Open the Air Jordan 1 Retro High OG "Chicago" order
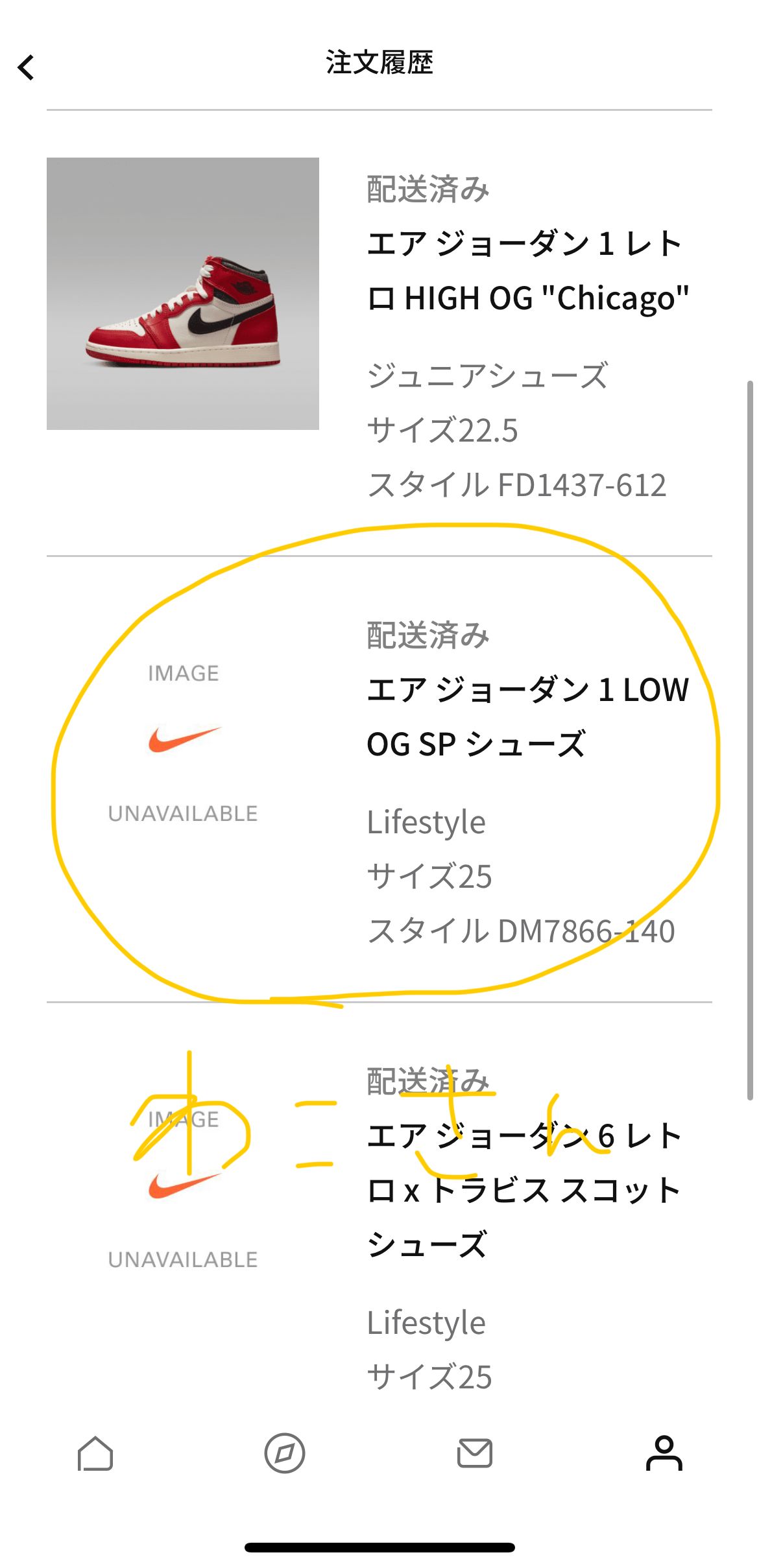 click(379, 333)
